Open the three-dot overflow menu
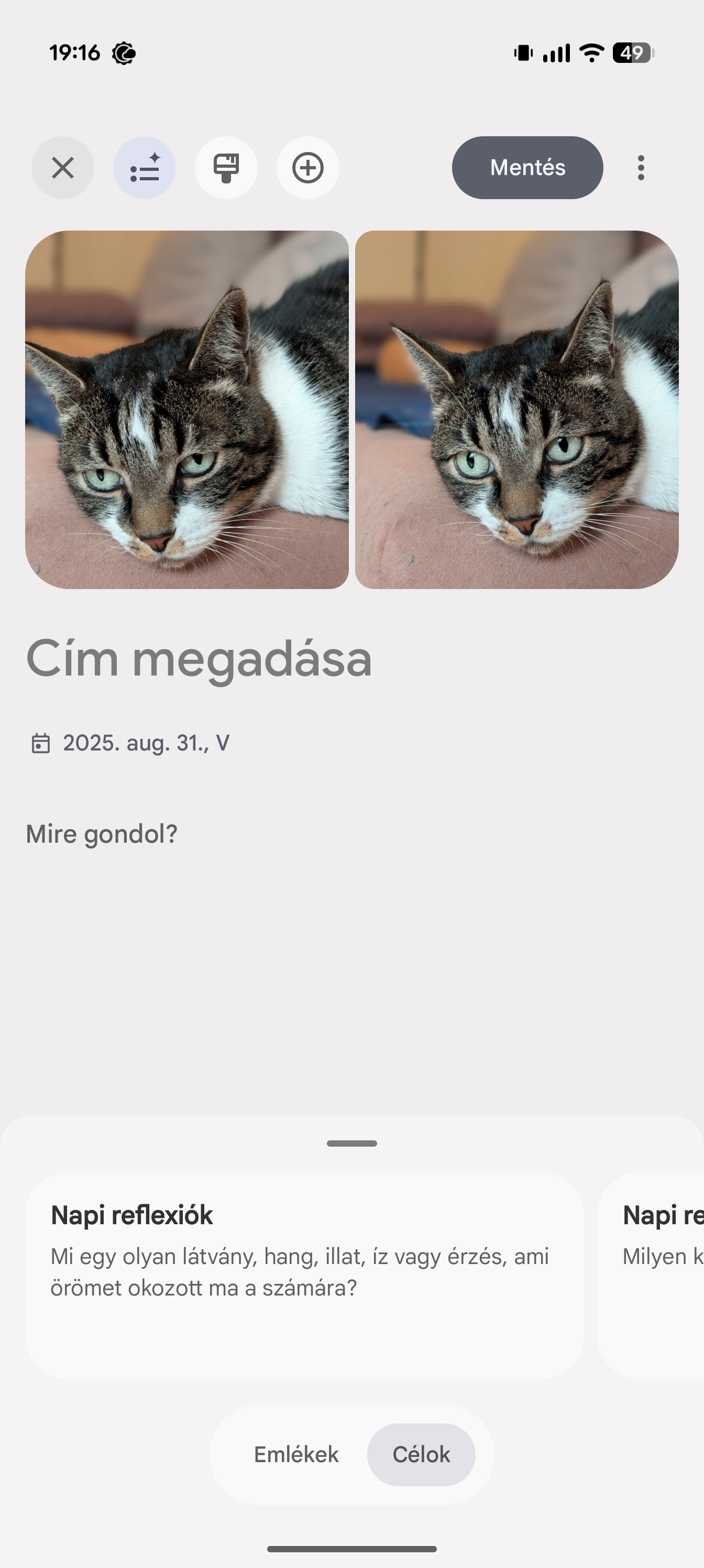The width and height of the screenshot is (704, 1568). pos(641,167)
